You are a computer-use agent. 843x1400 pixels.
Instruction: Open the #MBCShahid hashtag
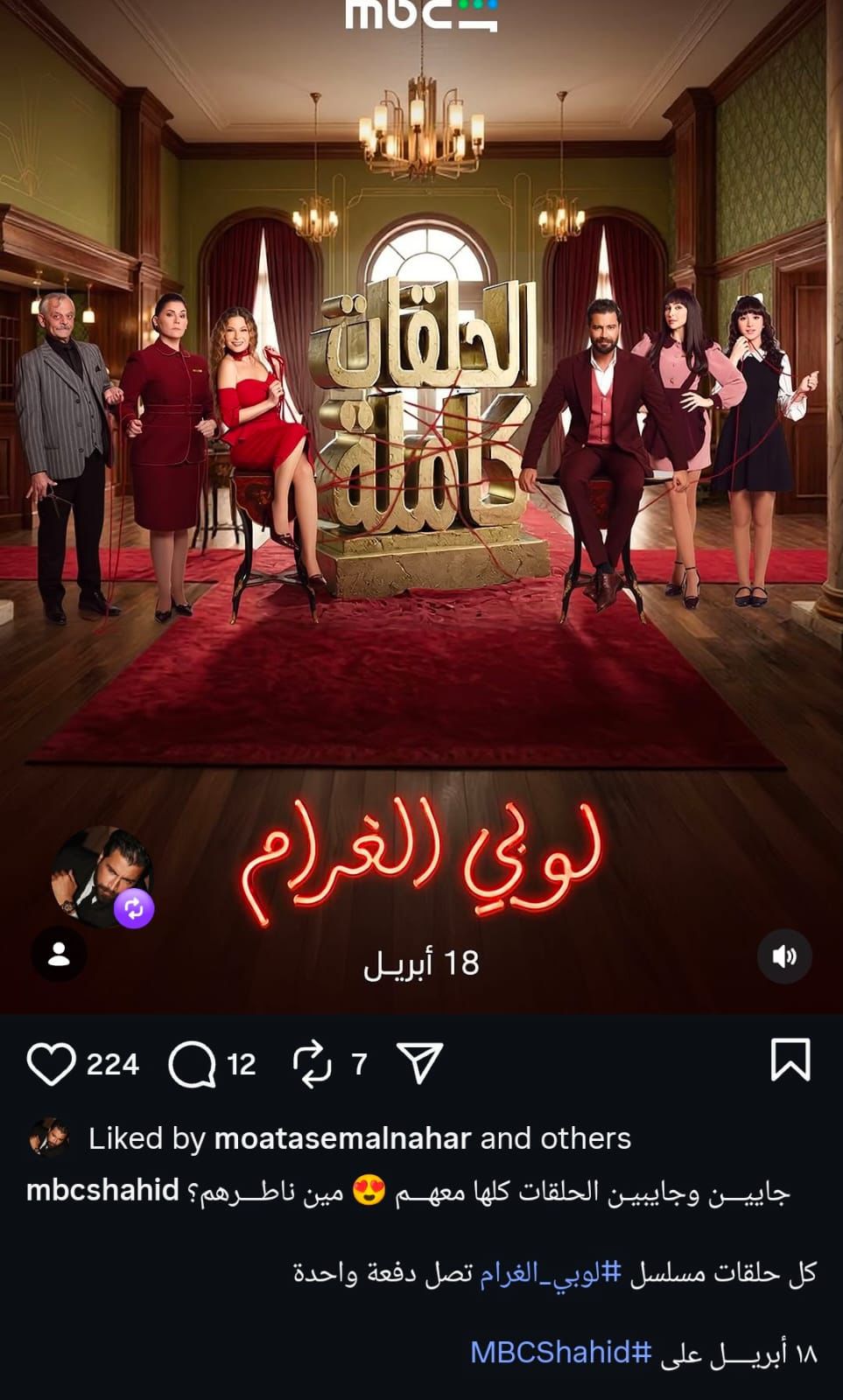[x=561, y=1353]
